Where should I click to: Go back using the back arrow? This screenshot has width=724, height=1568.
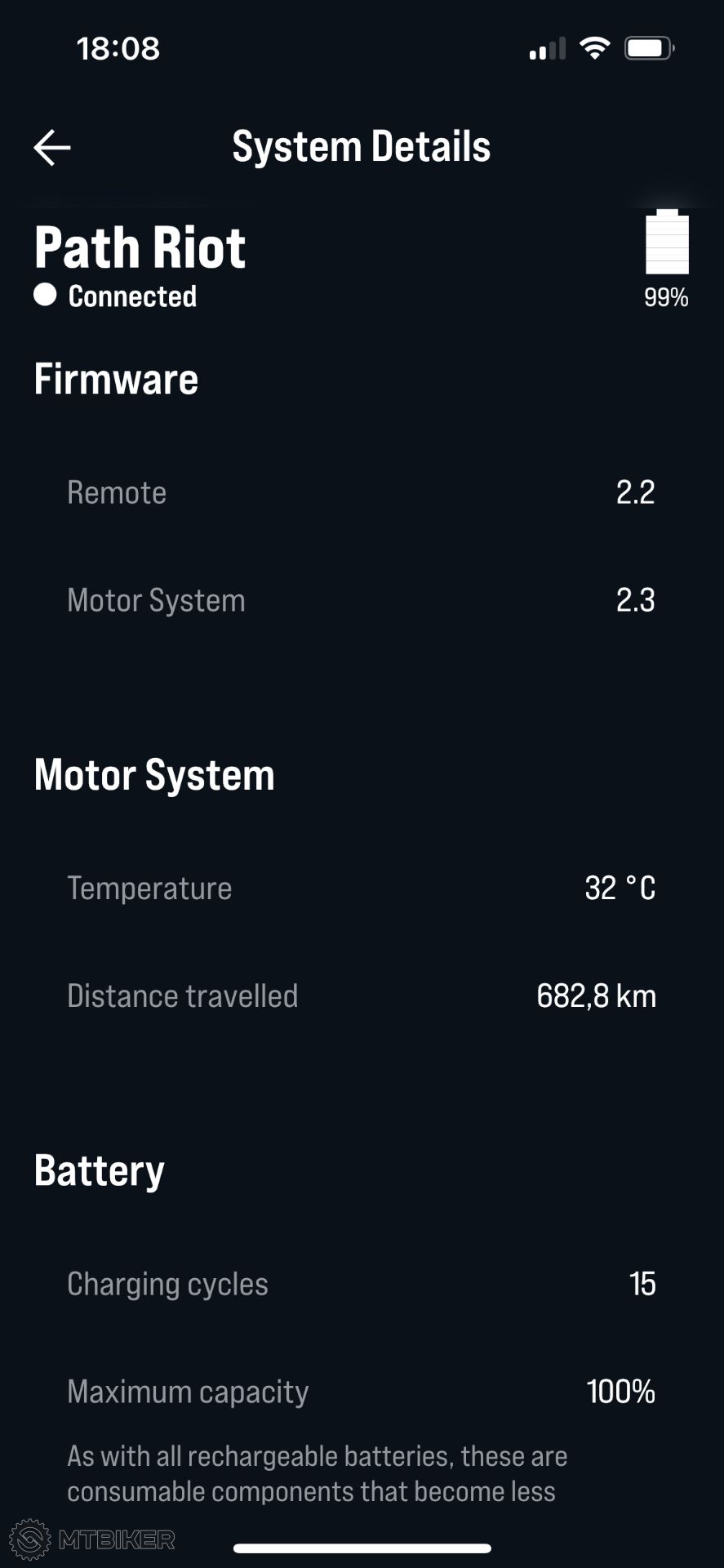[x=52, y=148]
